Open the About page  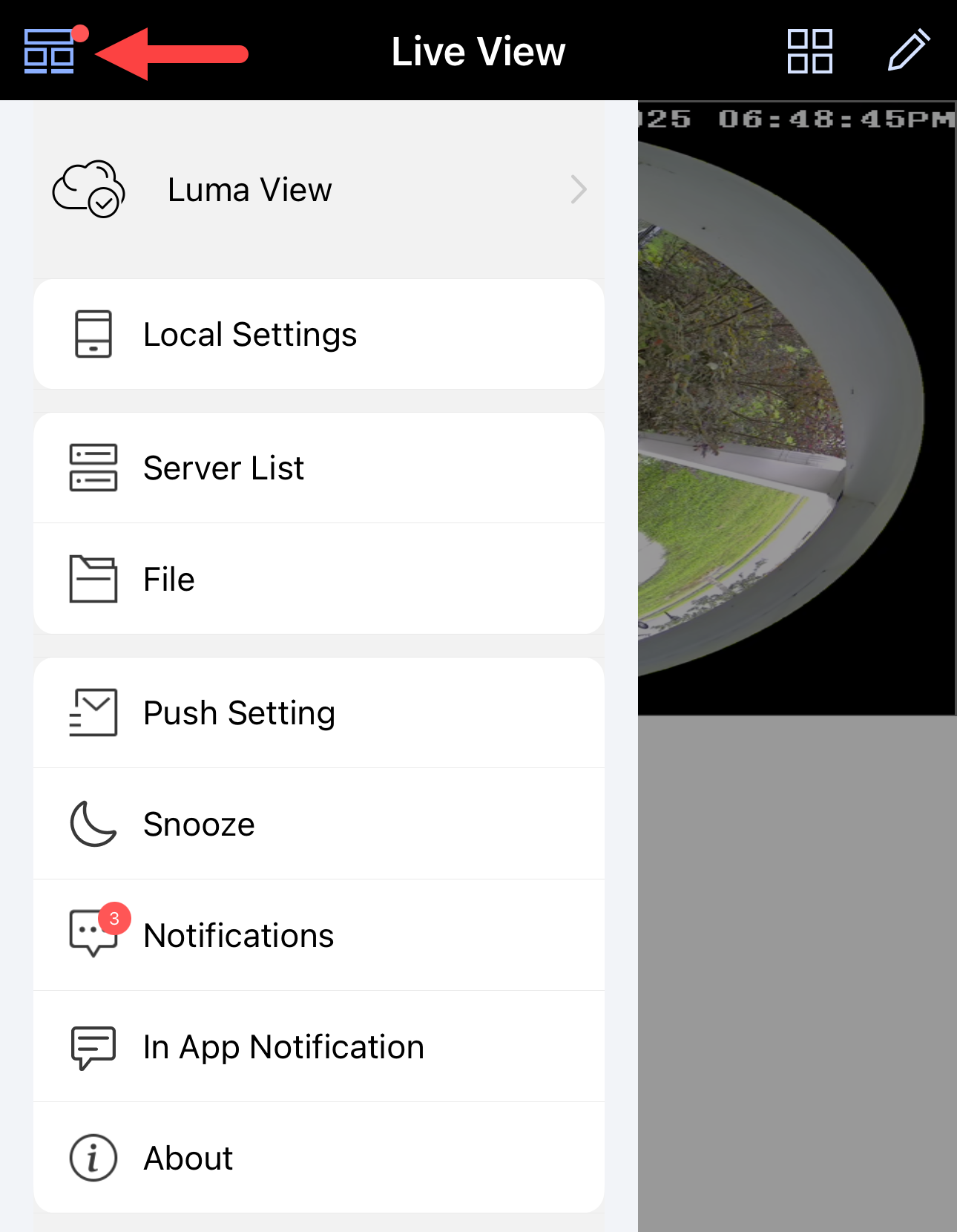click(319, 1158)
